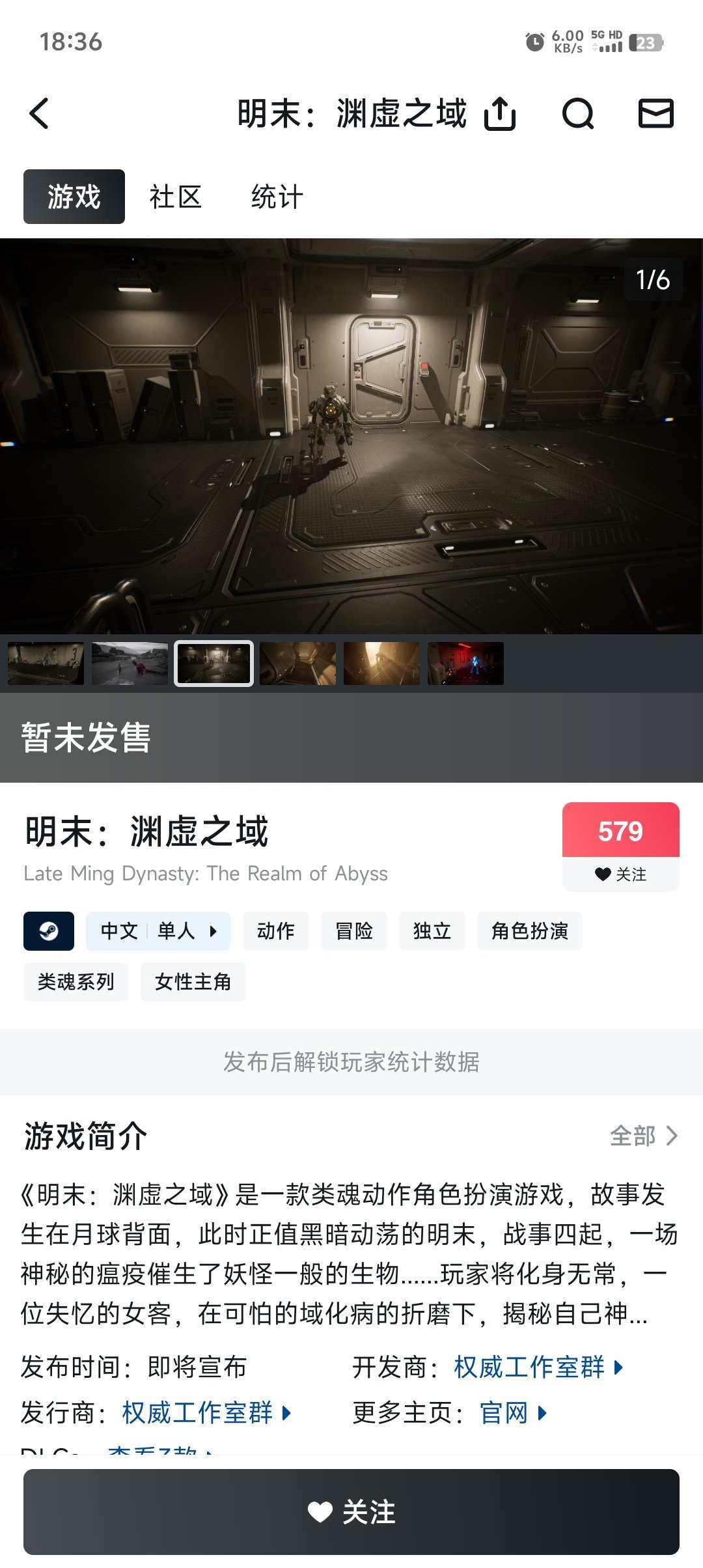Open the messages envelope icon
Screen dimensions: 703x1568
(655, 113)
